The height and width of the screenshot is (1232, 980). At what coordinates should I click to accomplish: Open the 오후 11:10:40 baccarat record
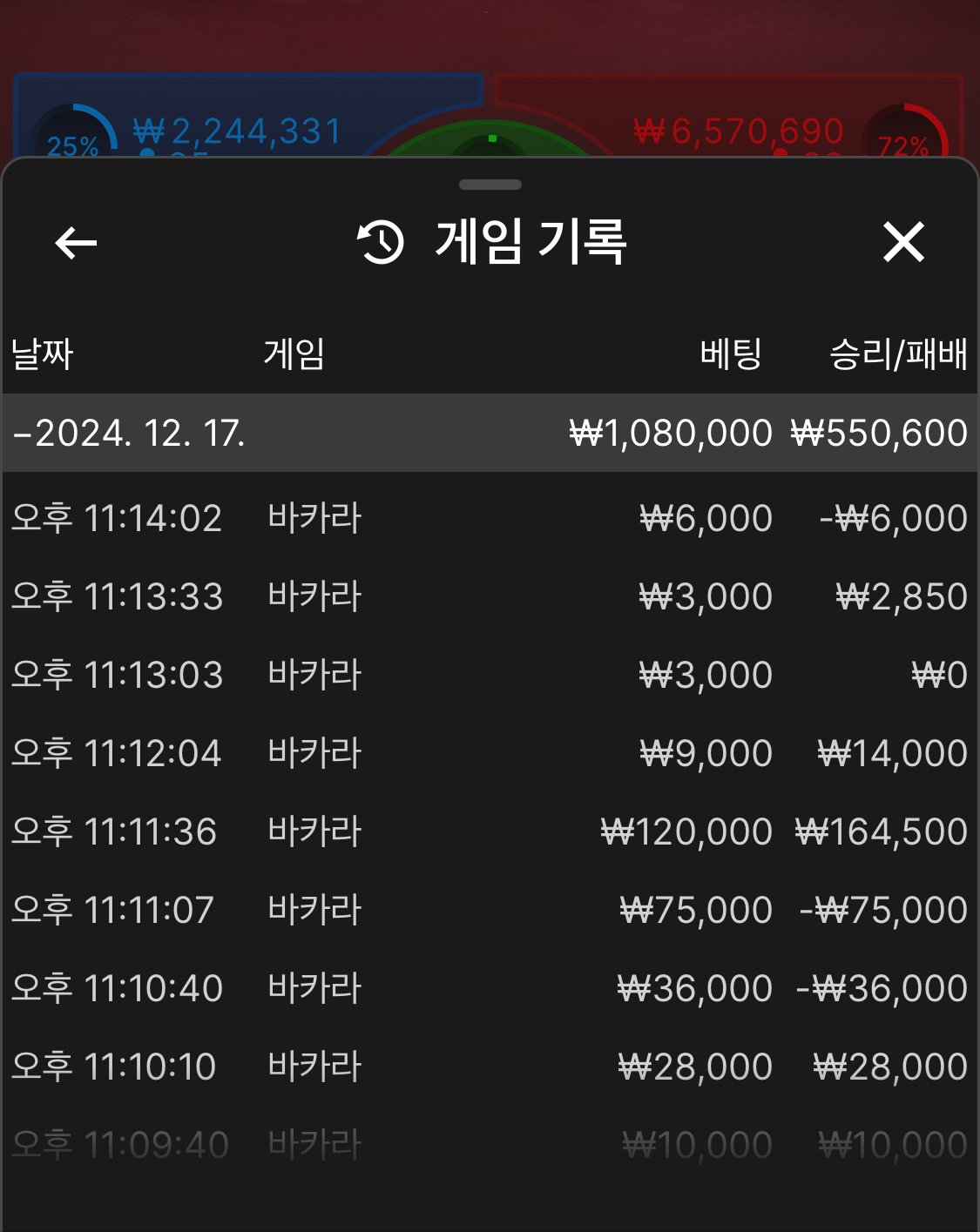(490, 988)
